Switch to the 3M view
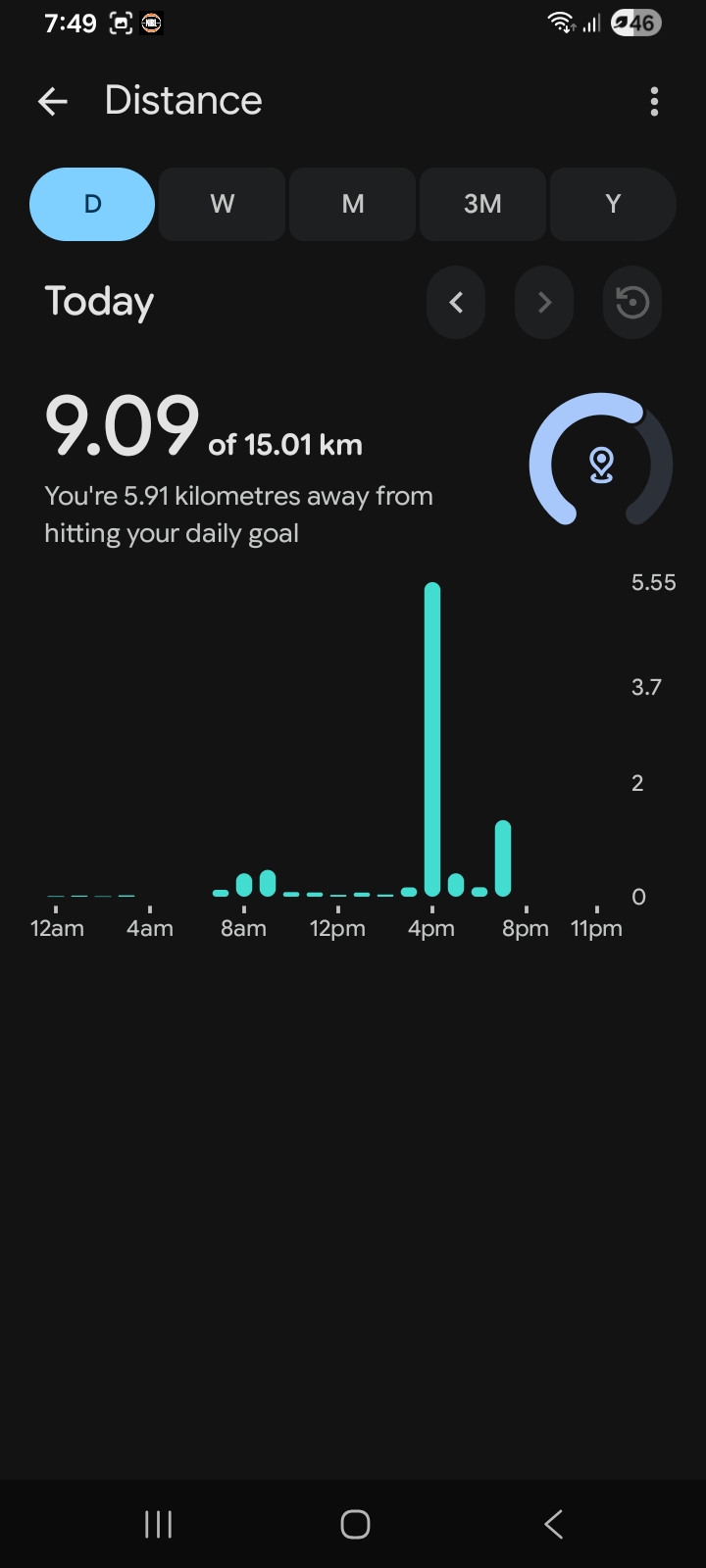This screenshot has height=1568, width=706. pyautogui.click(x=482, y=204)
